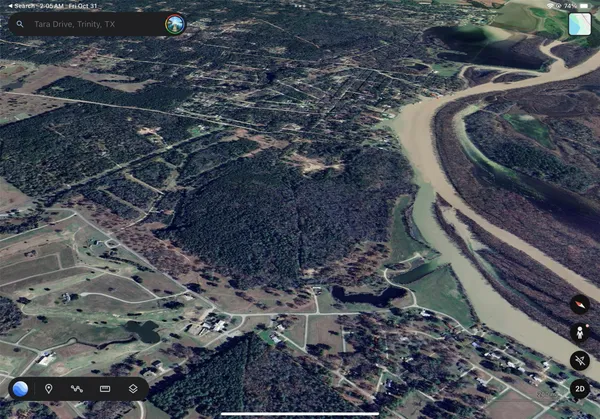Open the measure ruler tool

(105, 389)
